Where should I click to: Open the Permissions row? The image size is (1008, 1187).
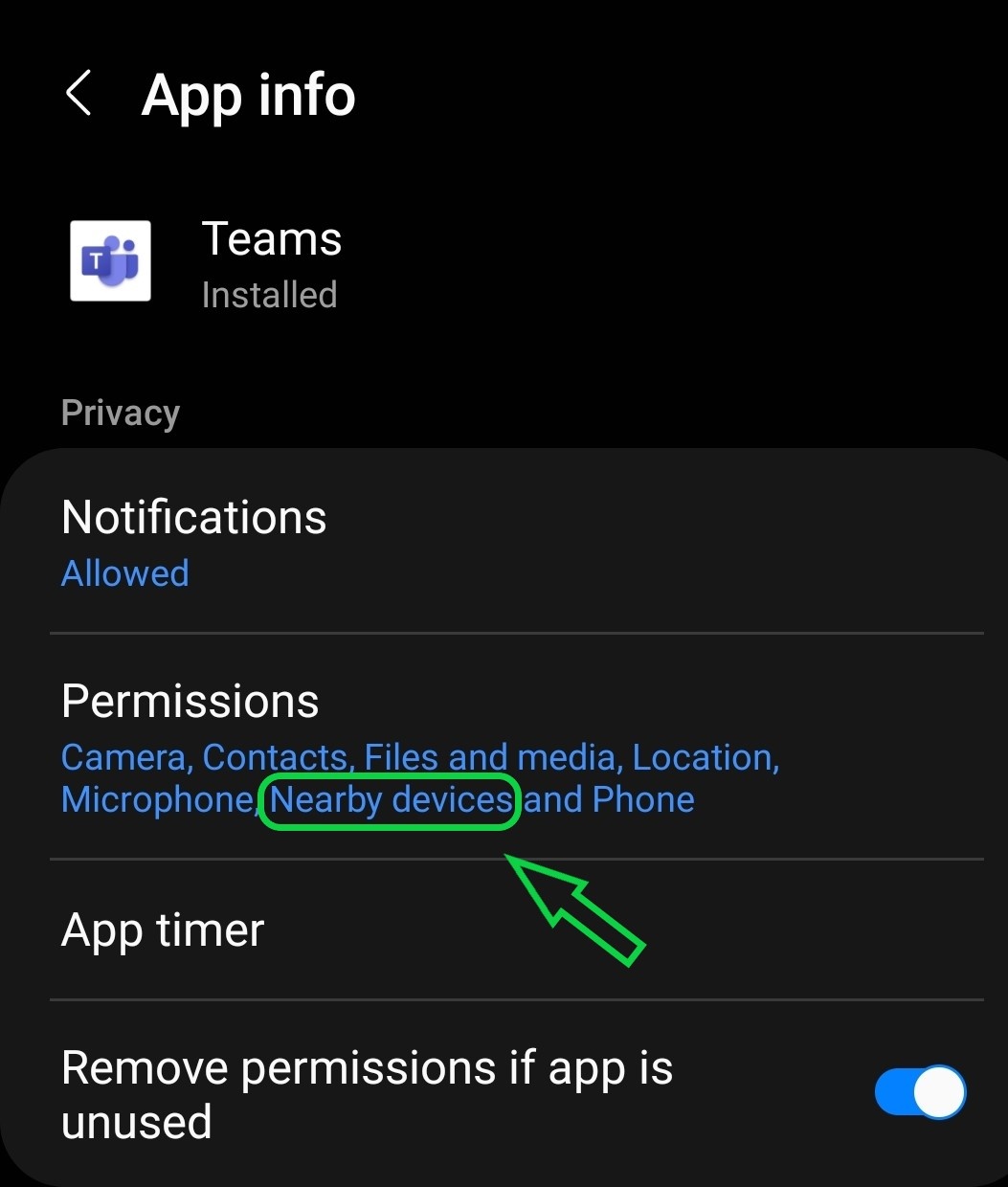pos(517,747)
